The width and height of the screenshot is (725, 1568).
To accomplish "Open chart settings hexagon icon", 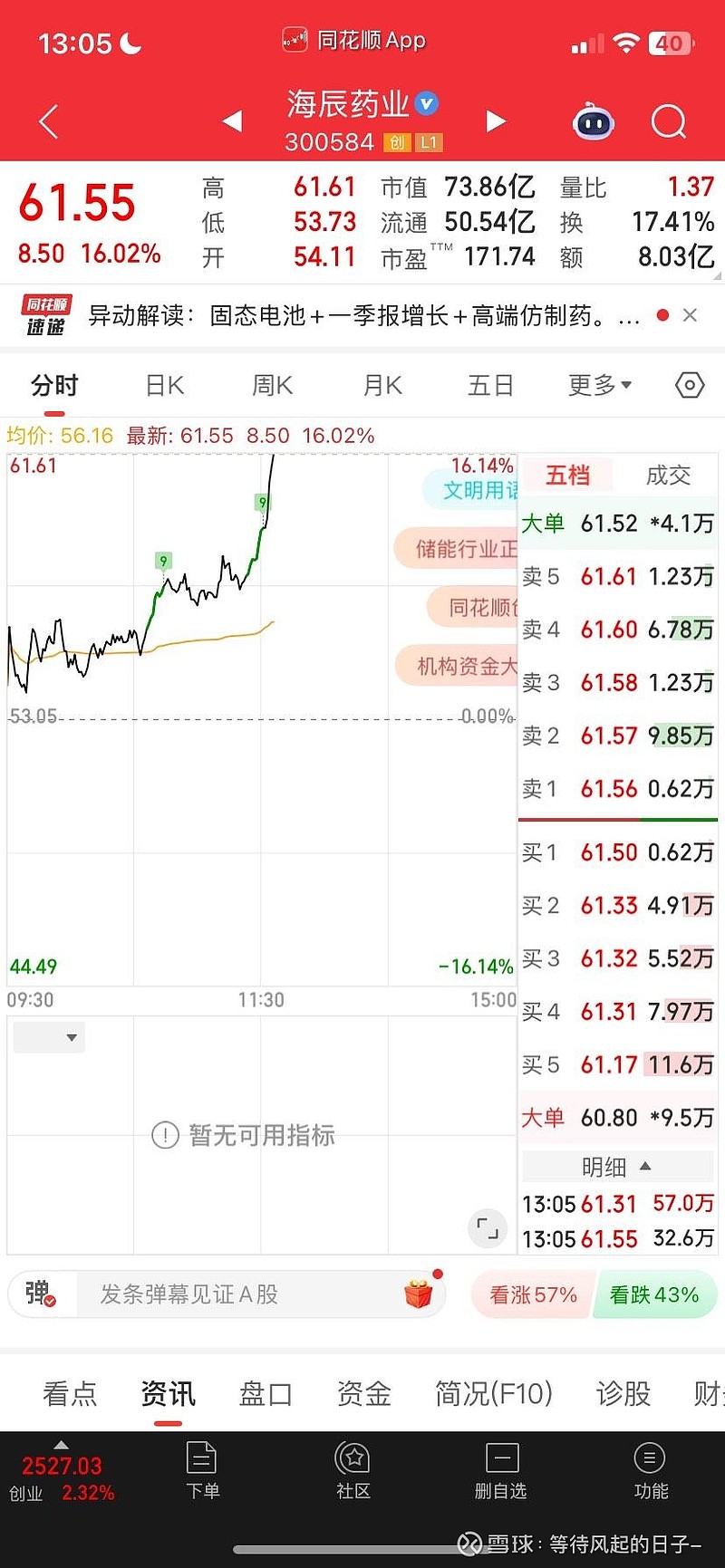I will 690,386.
